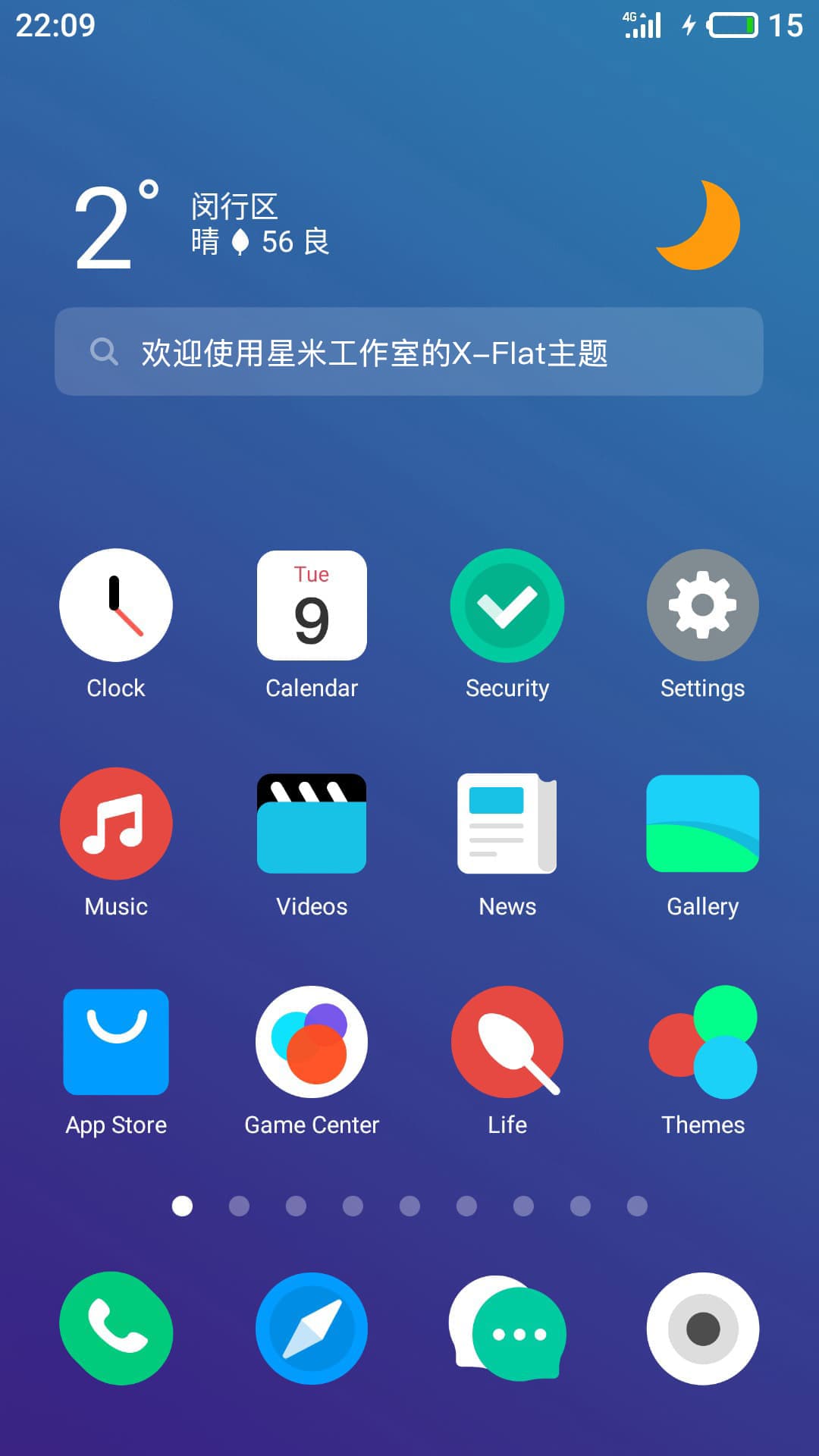Image resolution: width=819 pixels, height=1456 pixels.
Task: Open the News app
Action: tap(507, 824)
